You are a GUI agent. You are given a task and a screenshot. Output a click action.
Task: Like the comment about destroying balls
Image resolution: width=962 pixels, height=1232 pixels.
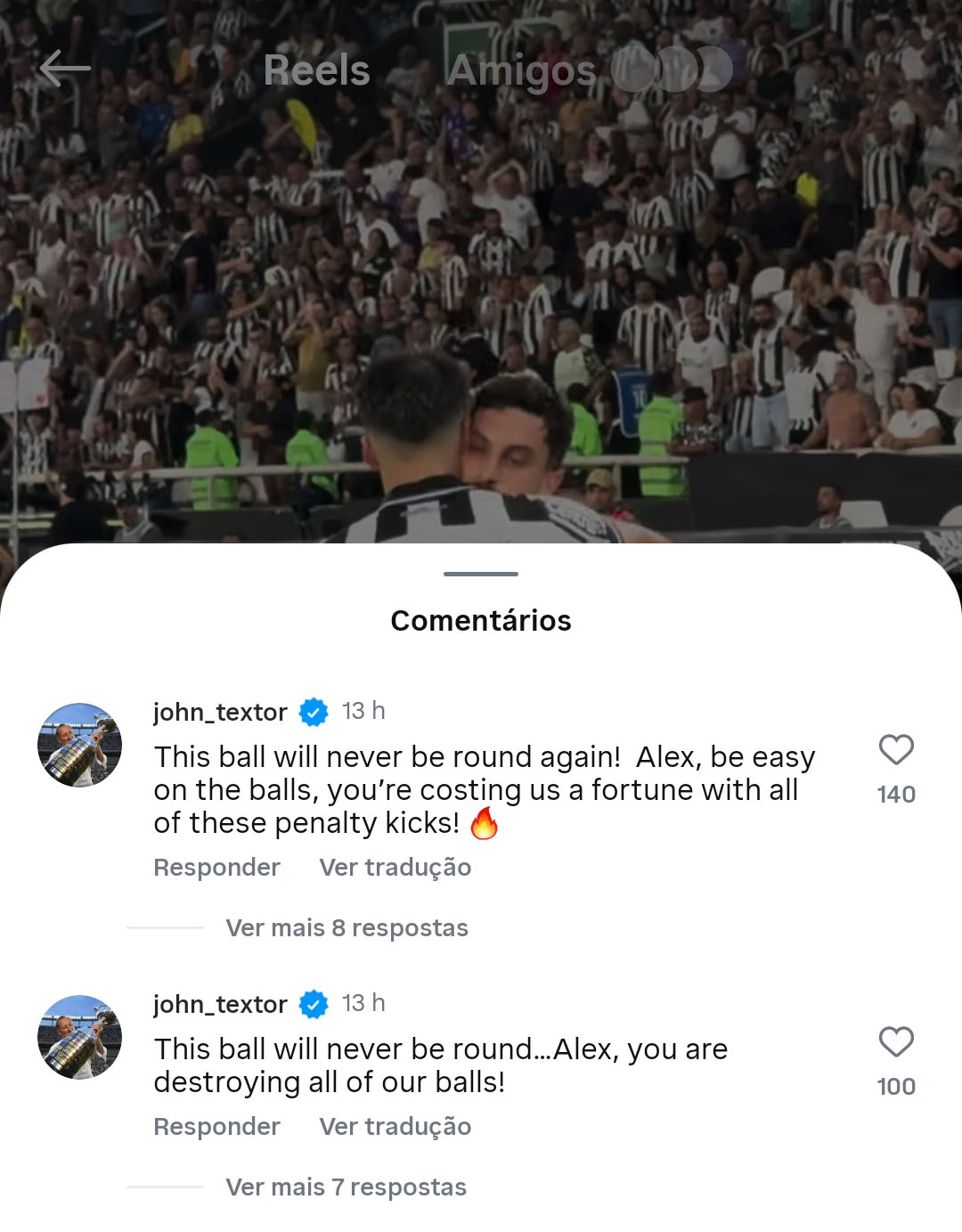click(x=896, y=1042)
